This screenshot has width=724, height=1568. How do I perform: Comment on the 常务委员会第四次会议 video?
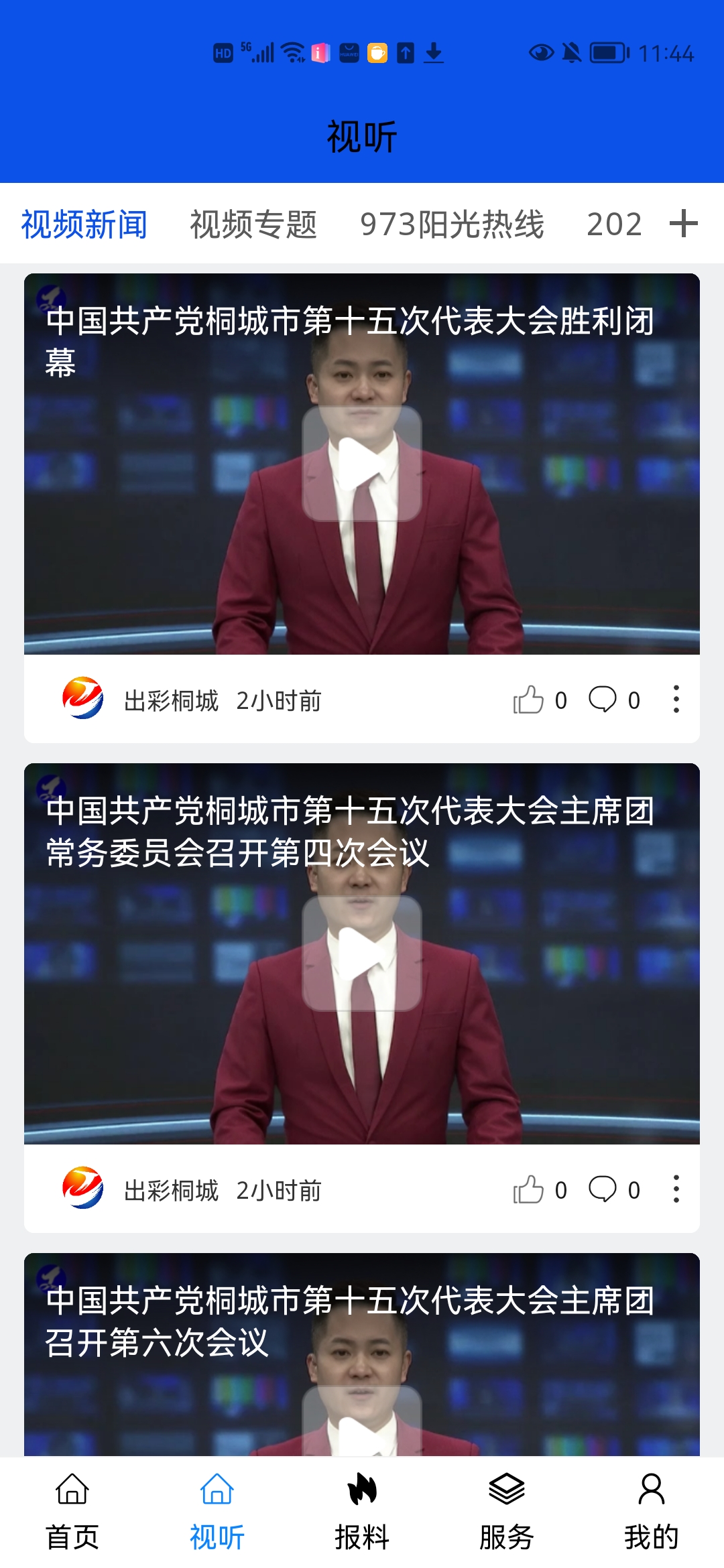tap(603, 1190)
